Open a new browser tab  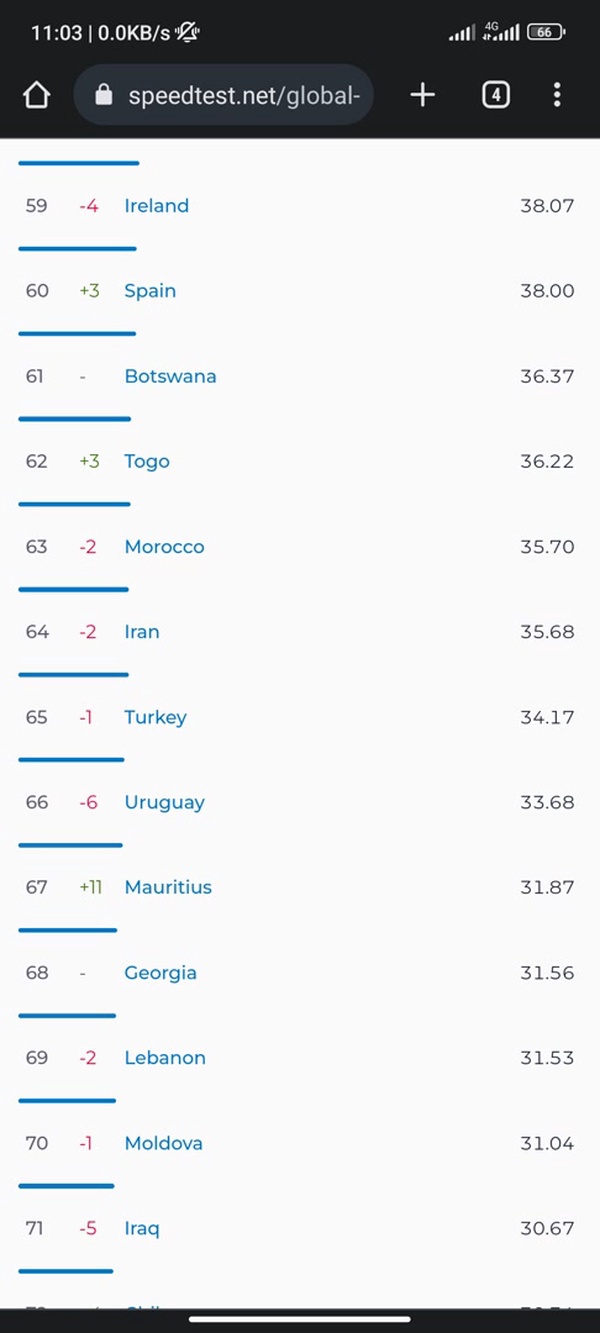coord(423,95)
